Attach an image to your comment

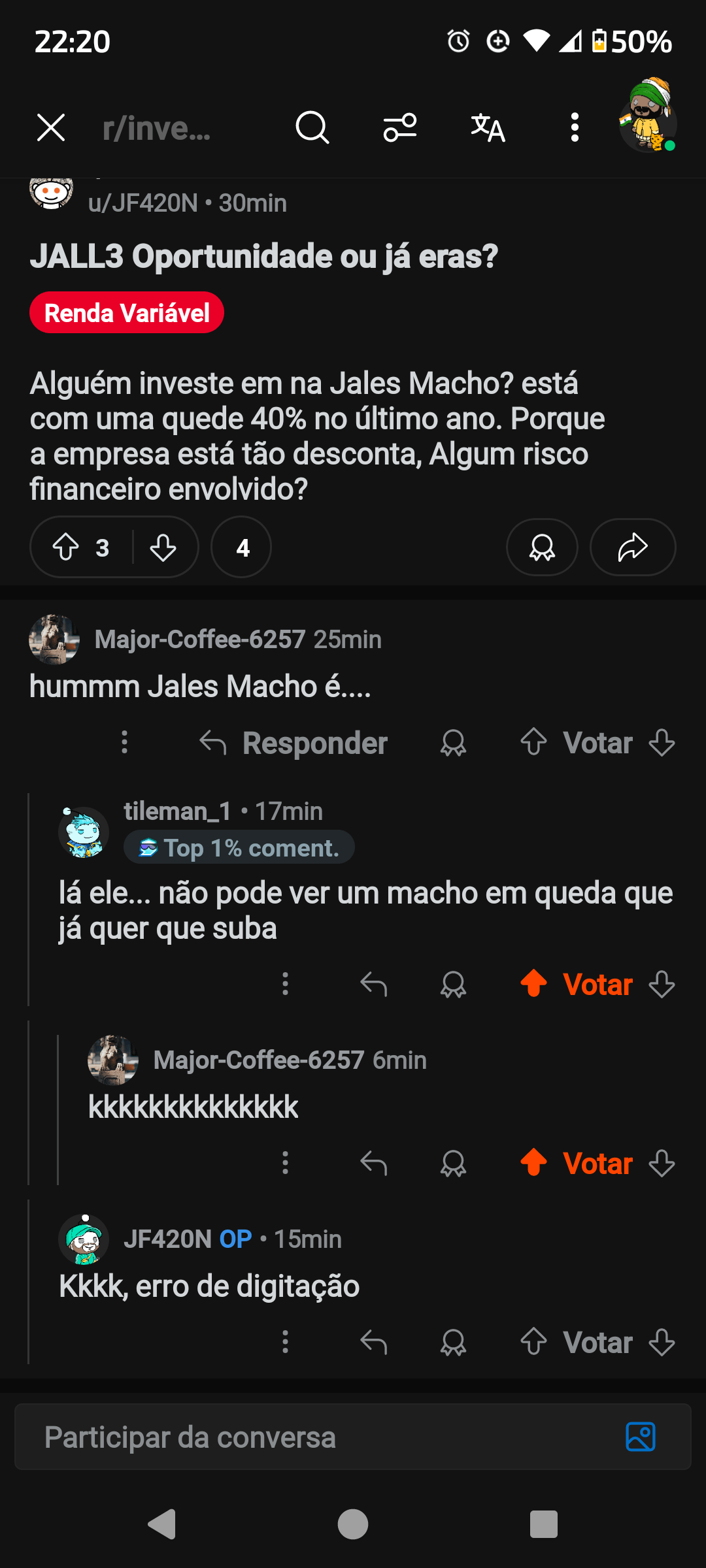click(x=641, y=1437)
